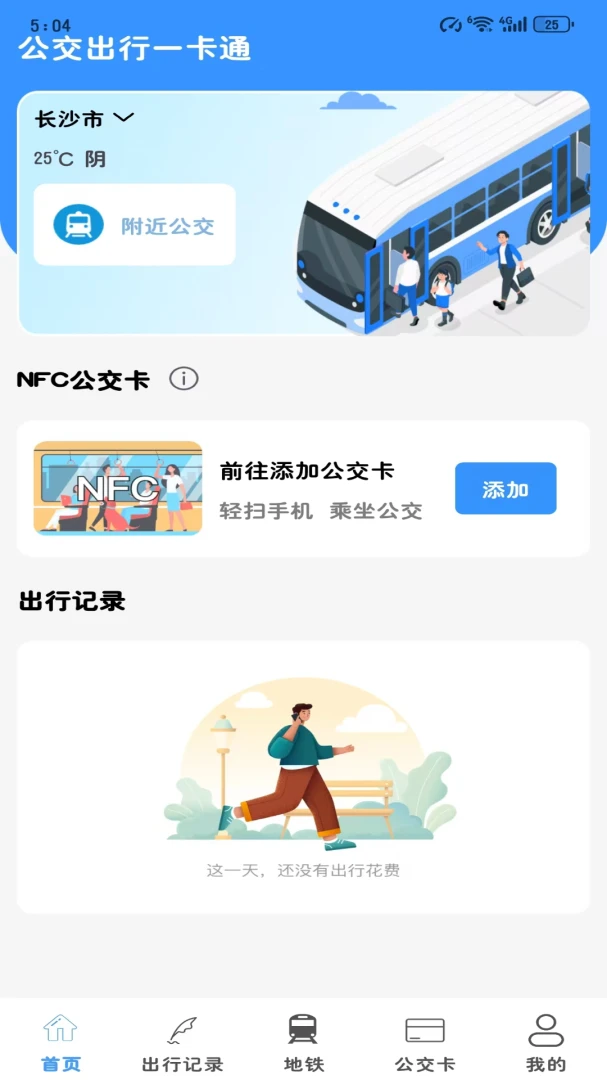607x1080 pixels.
Task: Open the 长沙市 city dropdown
Action: pyautogui.click(x=84, y=118)
